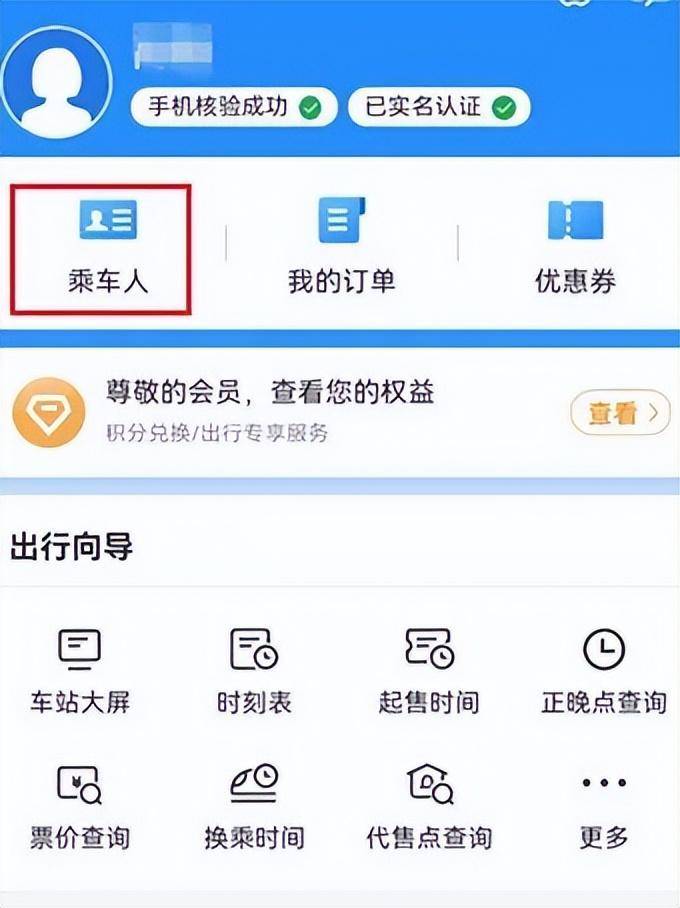Viewport: 680px width, 908px height.
Task: Open 车站大屏 station board
Action: [80, 670]
